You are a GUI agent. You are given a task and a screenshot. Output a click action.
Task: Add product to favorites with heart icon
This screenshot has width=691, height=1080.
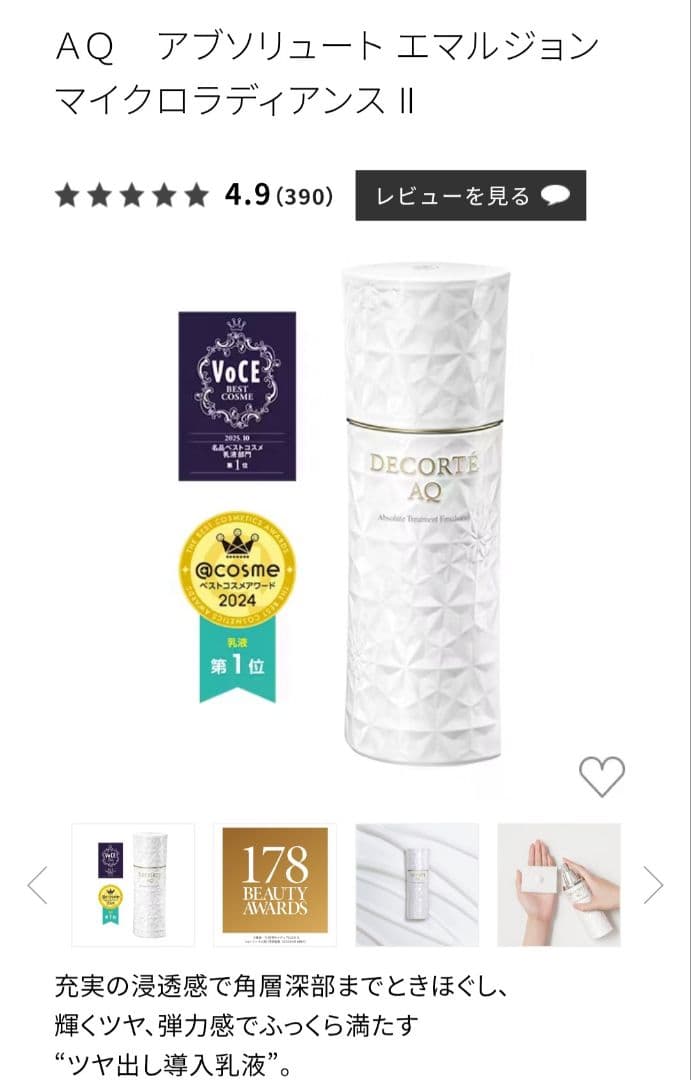click(602, 776)
